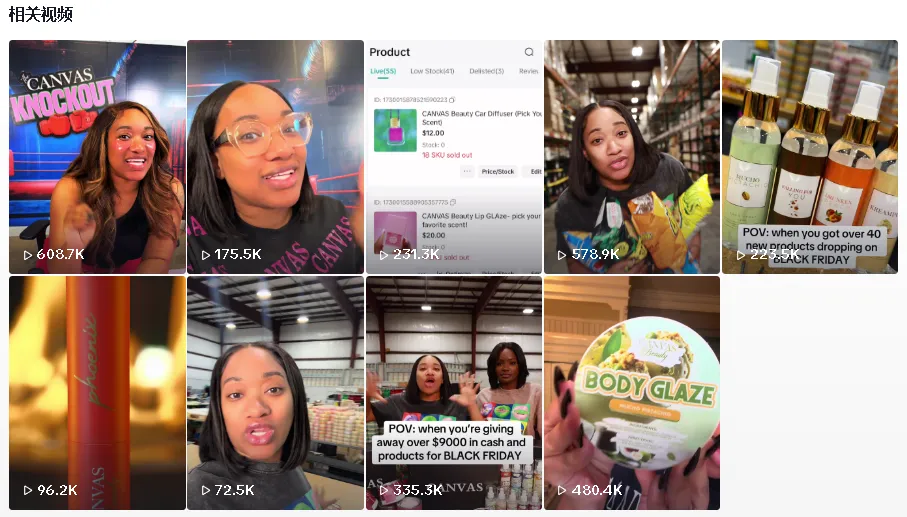Open the video with 608.7K views
The width and height of the screenshot is (907, 517).
coord(97,157)
